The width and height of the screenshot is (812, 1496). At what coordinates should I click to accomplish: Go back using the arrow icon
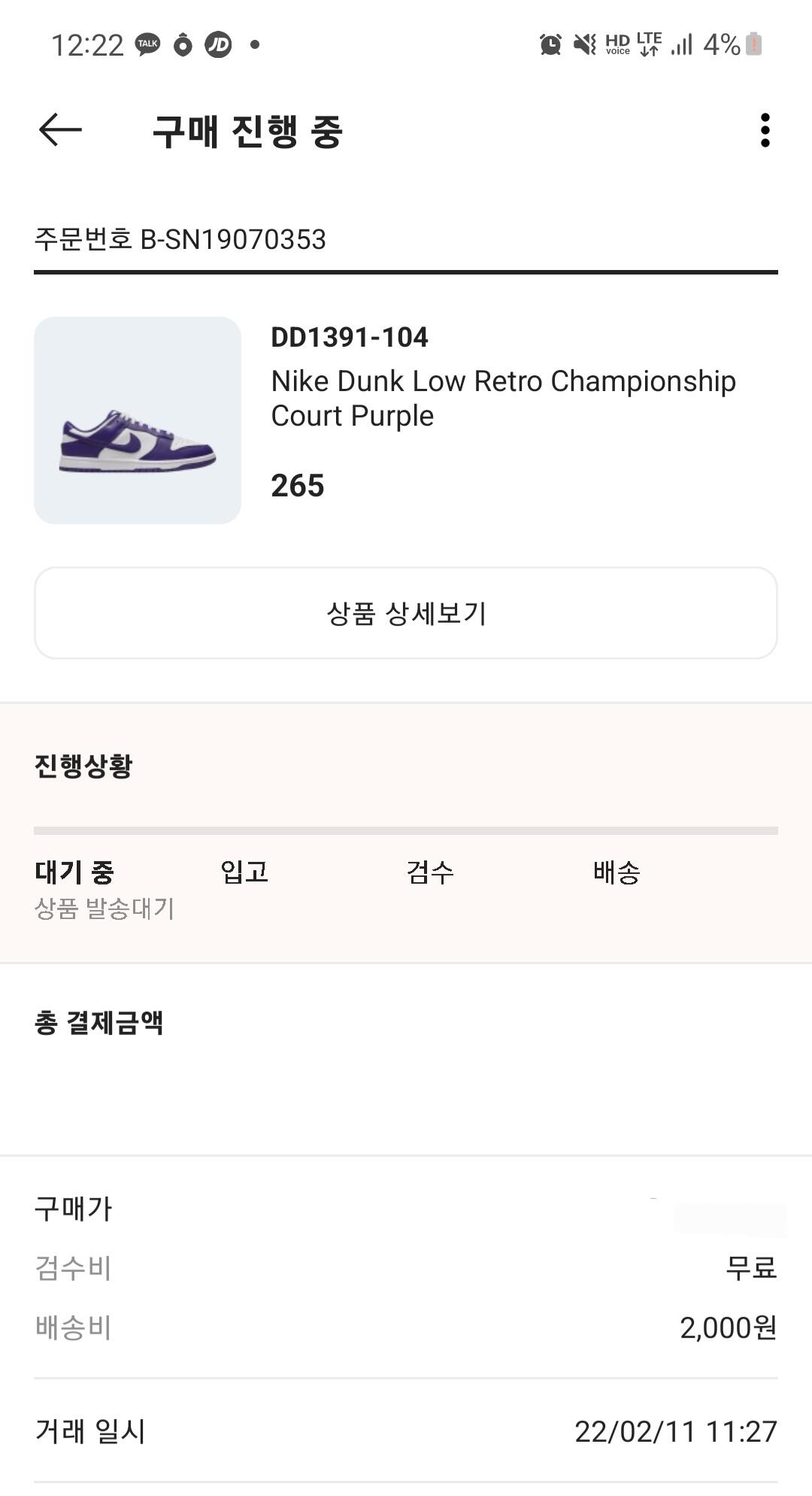point(60,130)
